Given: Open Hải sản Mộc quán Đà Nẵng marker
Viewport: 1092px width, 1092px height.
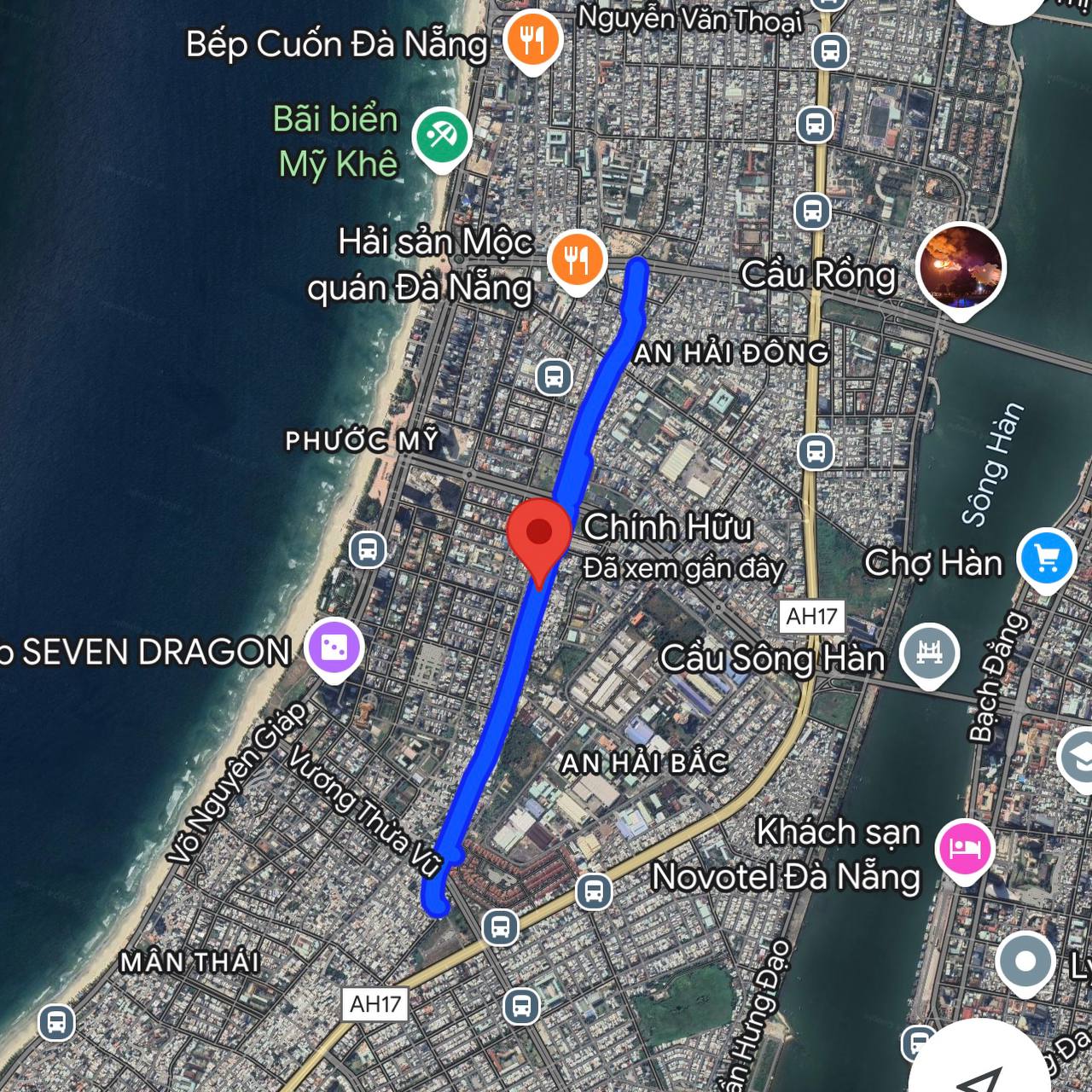Looking at the screenshot, I should 577,258.
